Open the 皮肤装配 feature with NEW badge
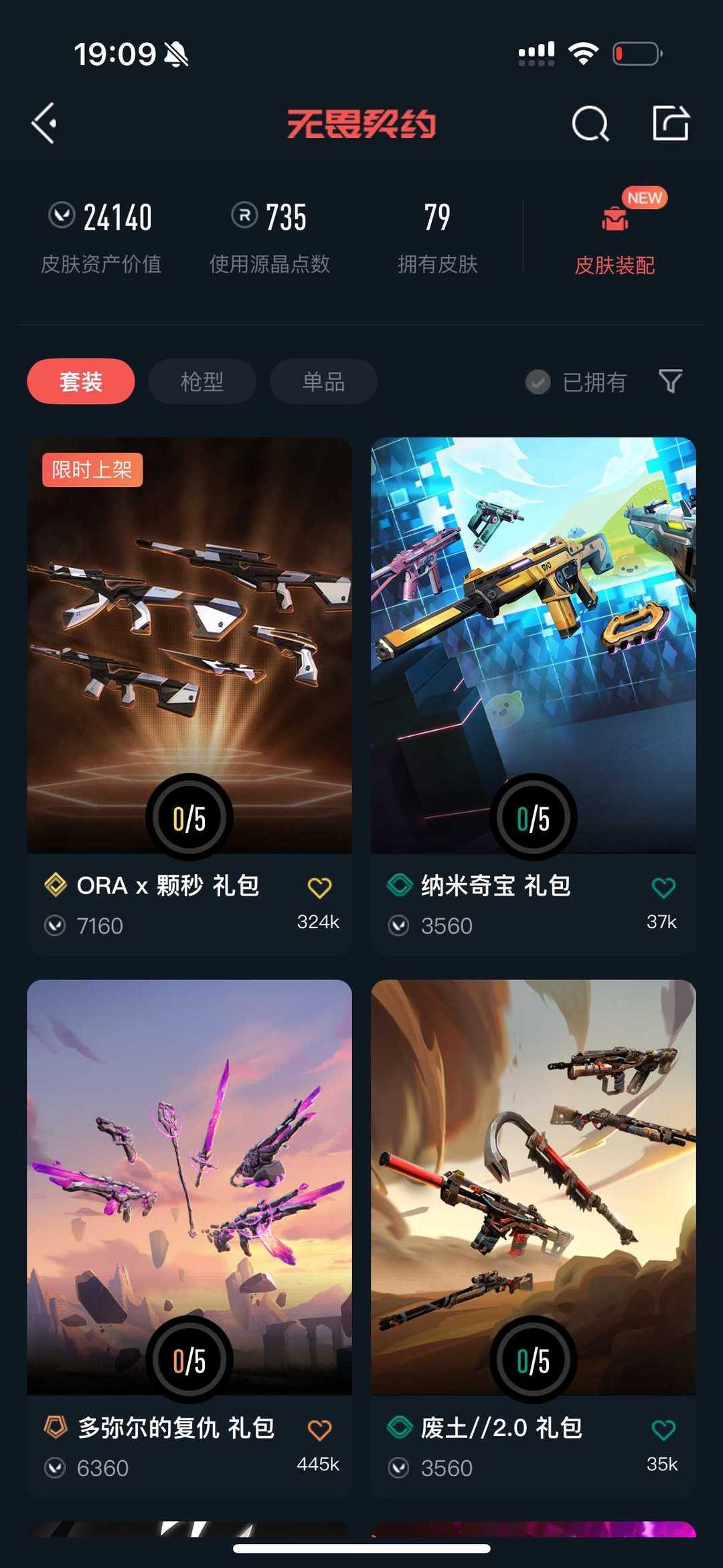This screenshot has width=723, height=1568. pyautogui.click(x=616, y=231)
